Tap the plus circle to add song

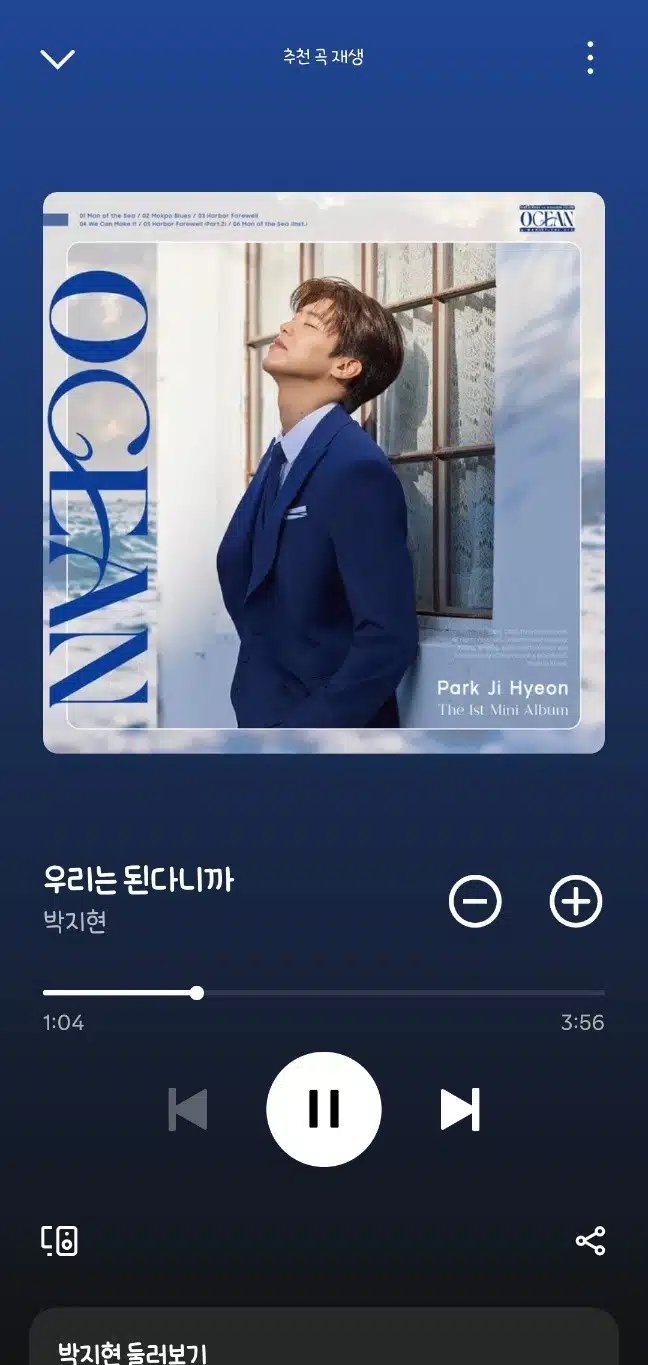point(576,902)
